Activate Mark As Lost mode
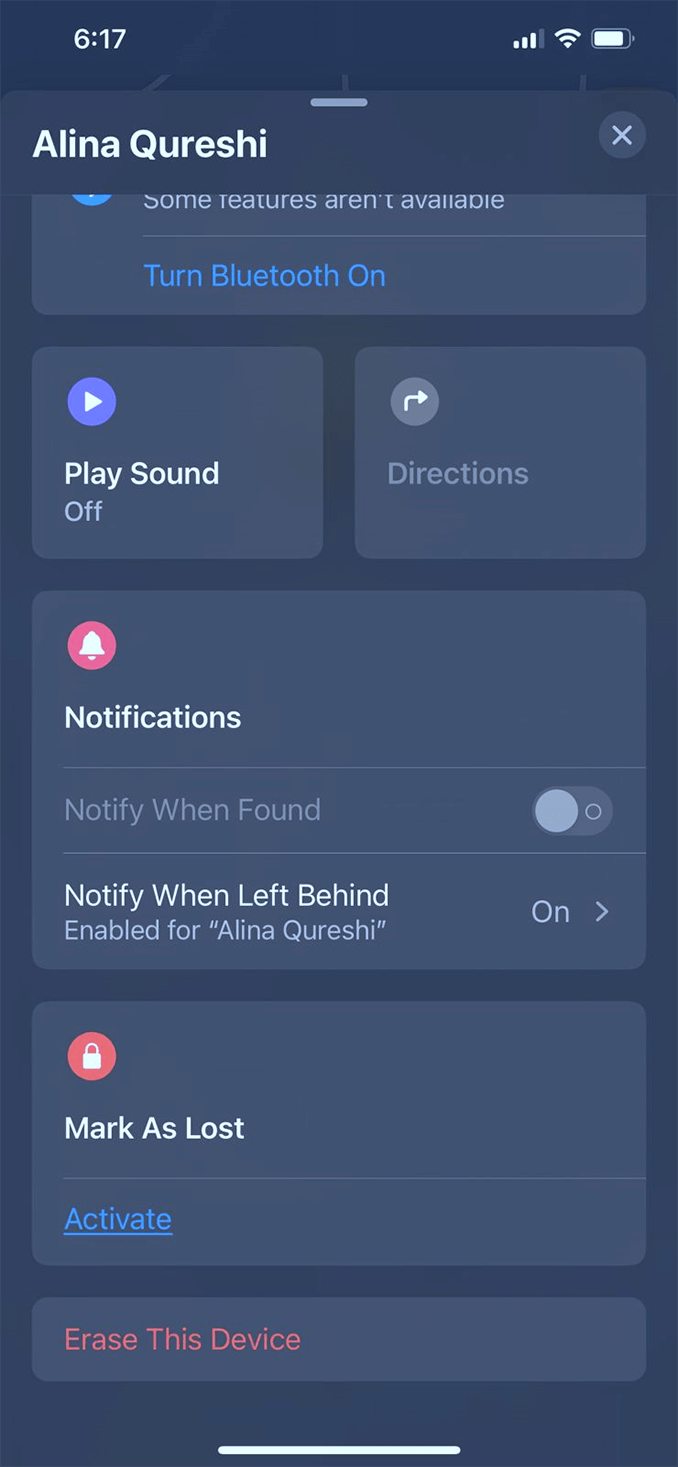The height and width of the screenshot is (1467, 678). [118, 1219]
